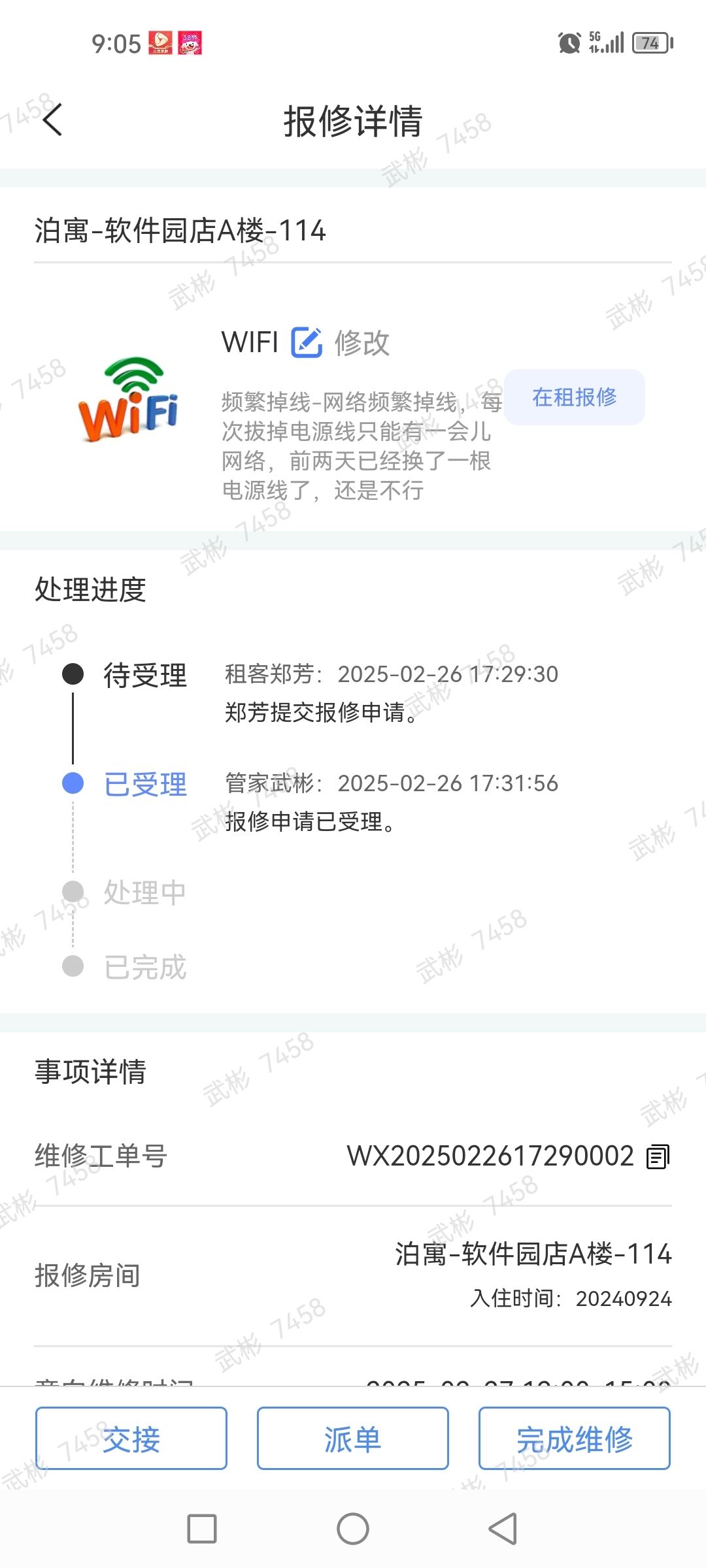Viewport: 706px width, 1568px height.
Task: Open the recent apps overview
Action: (x=202, y=1529)
